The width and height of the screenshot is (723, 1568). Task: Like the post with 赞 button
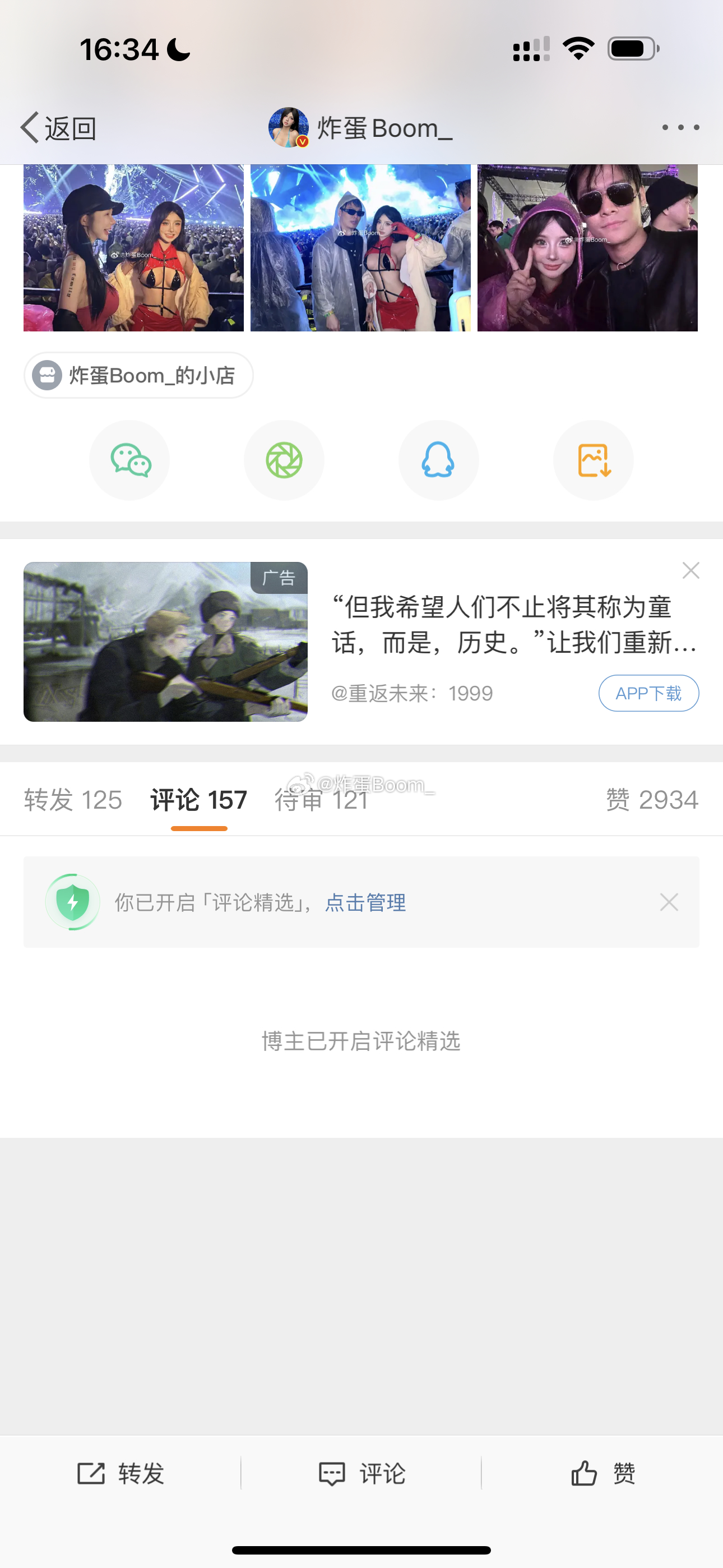click(602, 1474)
